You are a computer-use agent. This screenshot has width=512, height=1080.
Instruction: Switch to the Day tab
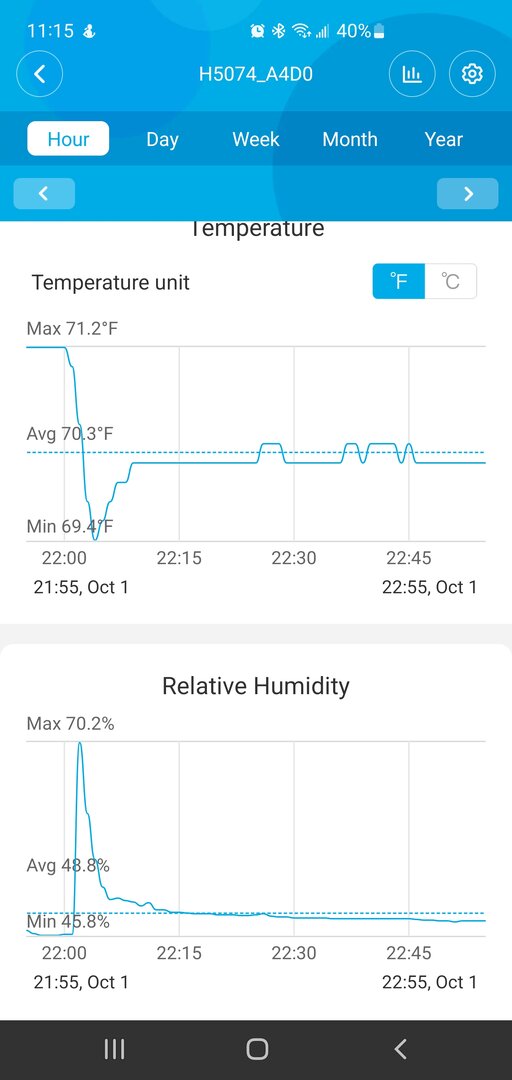pos(162,139)
